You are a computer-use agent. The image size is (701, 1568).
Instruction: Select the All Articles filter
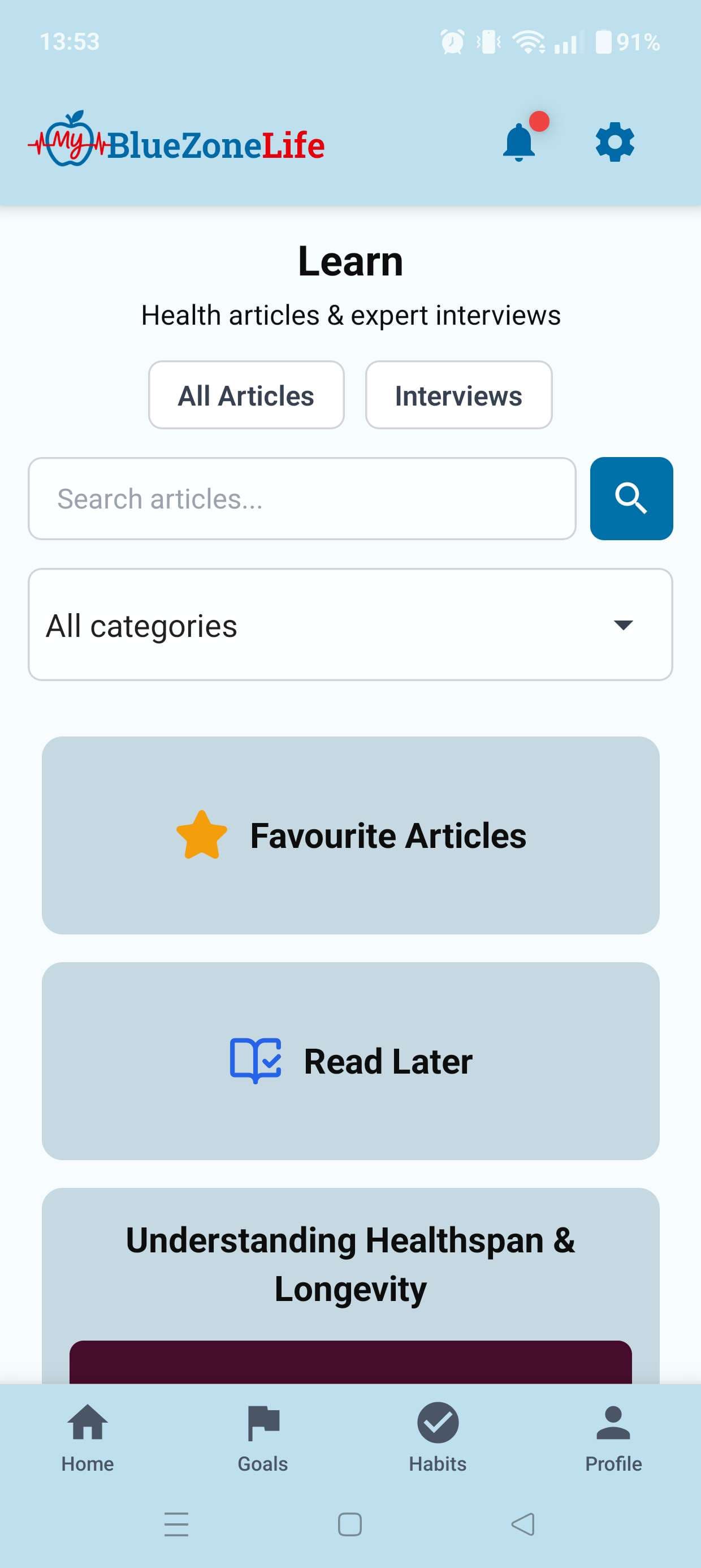246,395
